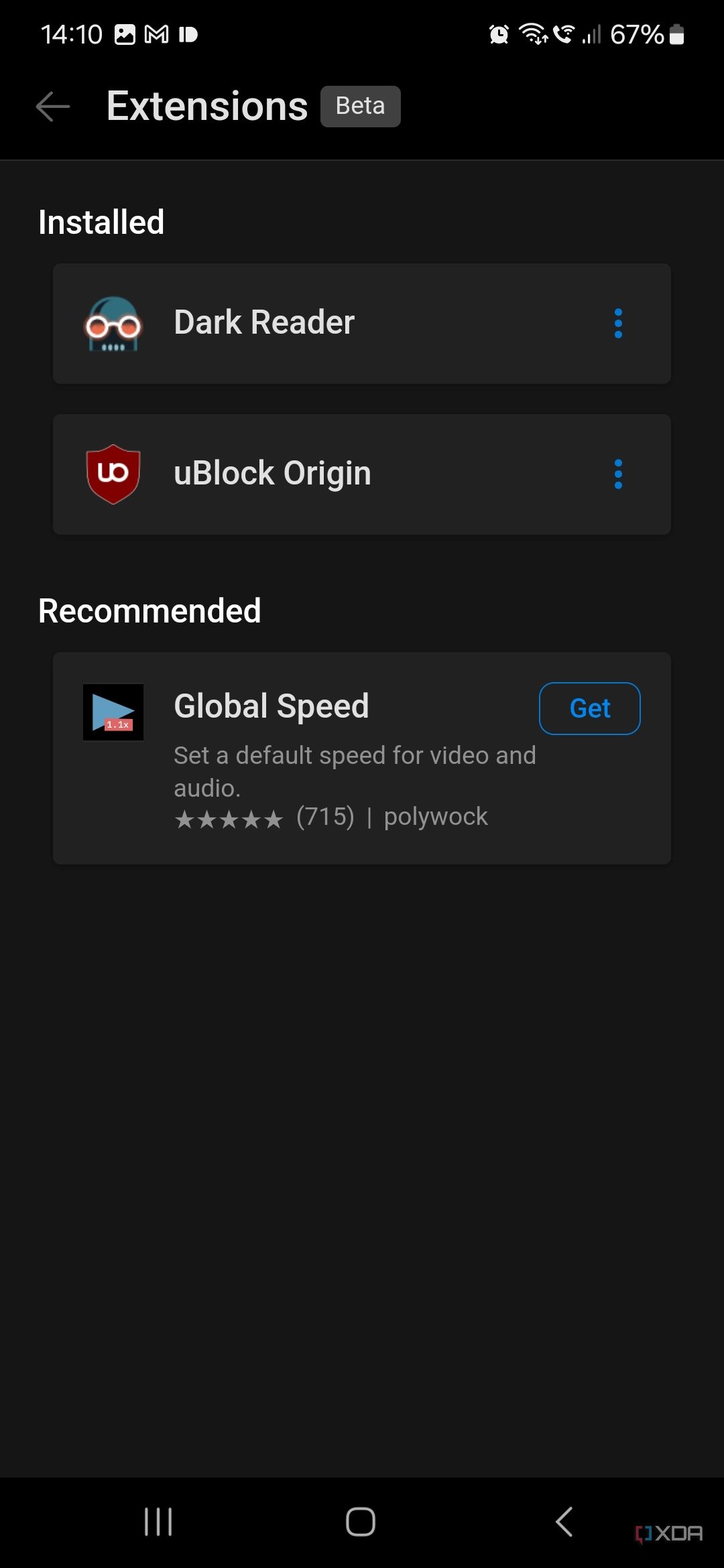Tap the five-star rating for Global Speed
The width and height of the screenshot is (724, 1568).
click(x=229, y=818)
